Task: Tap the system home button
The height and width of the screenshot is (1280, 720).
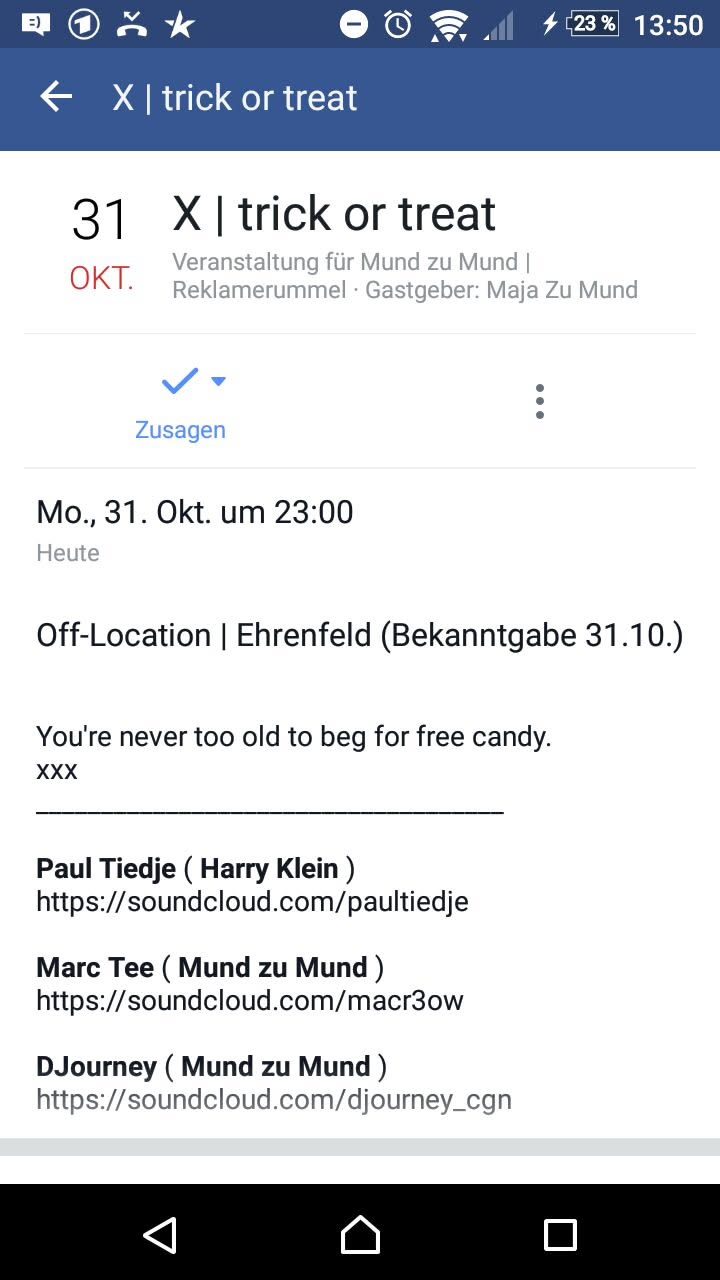Action: click(360, 1234)
